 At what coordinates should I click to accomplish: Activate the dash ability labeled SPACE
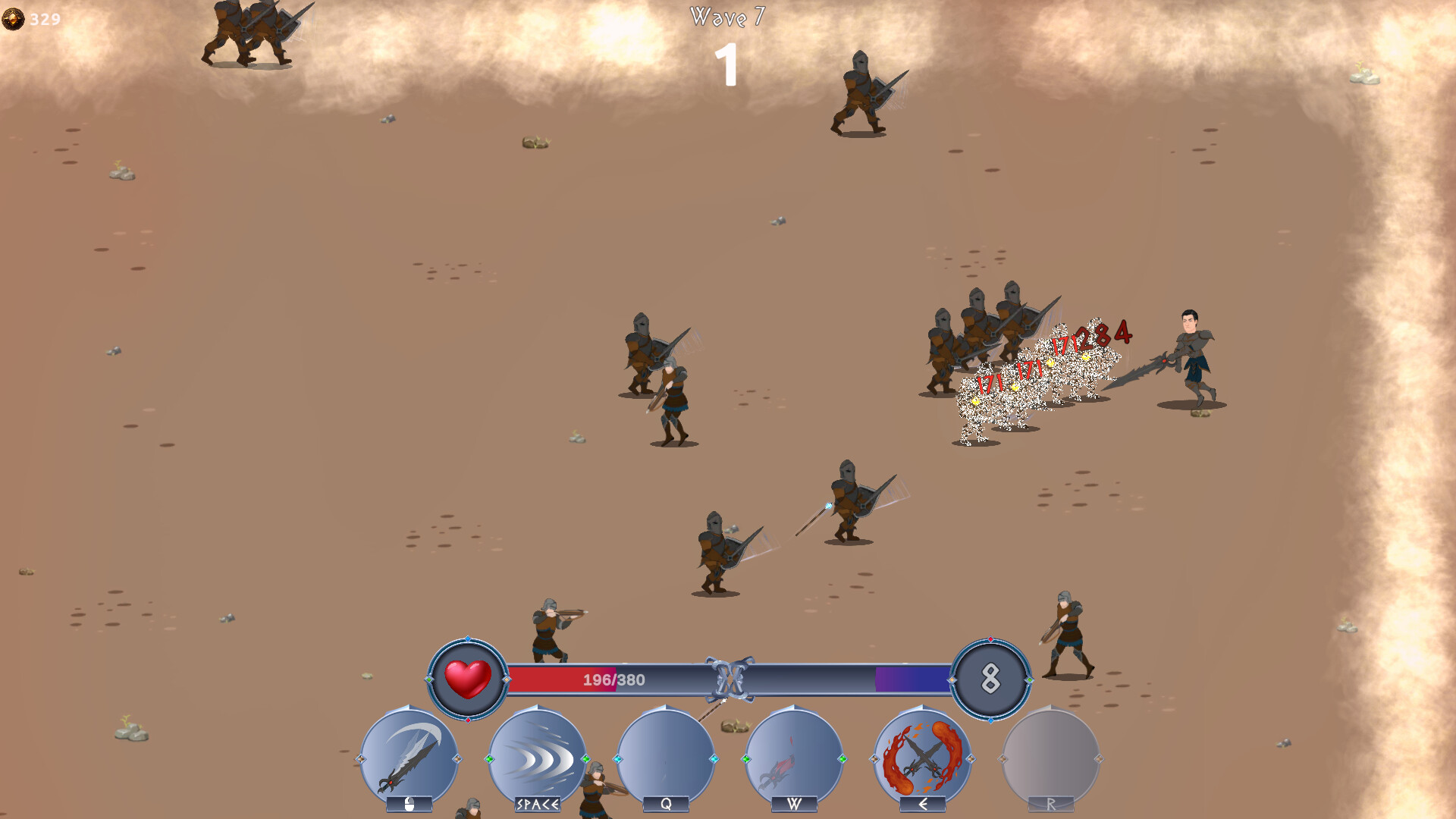[x=537, y=758]
